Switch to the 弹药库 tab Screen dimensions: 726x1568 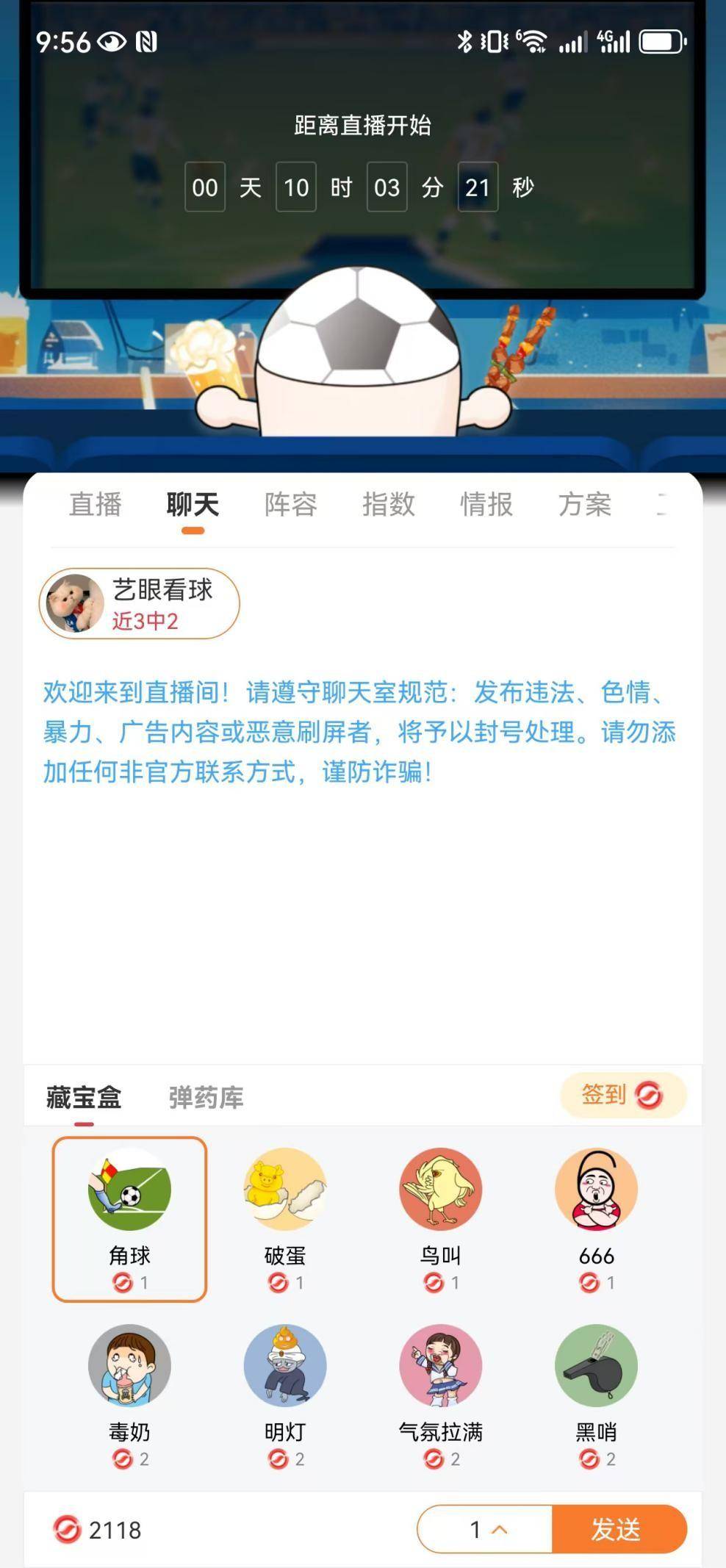click(x=206, y=1097)
